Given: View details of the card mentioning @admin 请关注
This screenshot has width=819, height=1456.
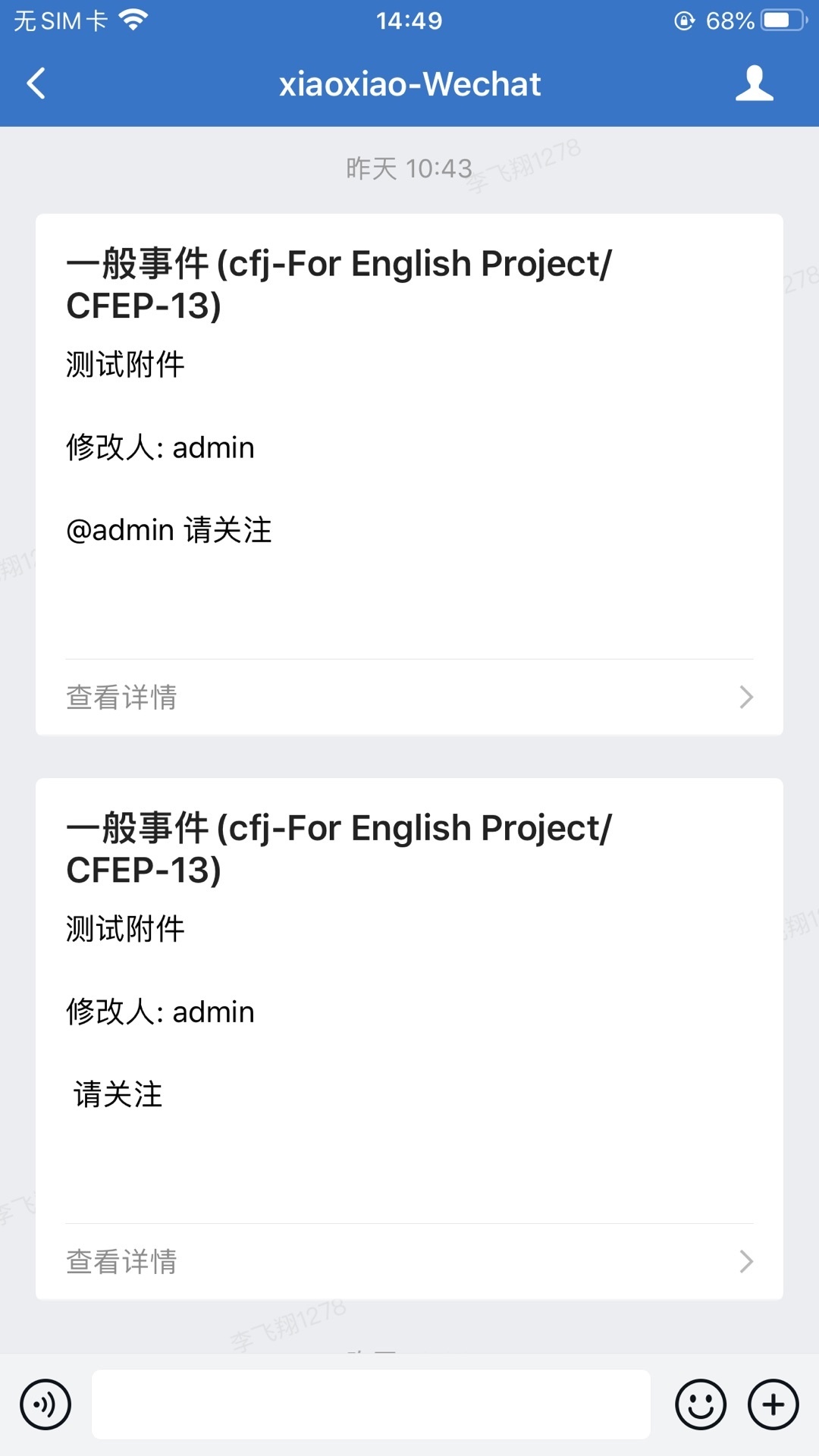Looking at the screenshot, I should point(409,697).
